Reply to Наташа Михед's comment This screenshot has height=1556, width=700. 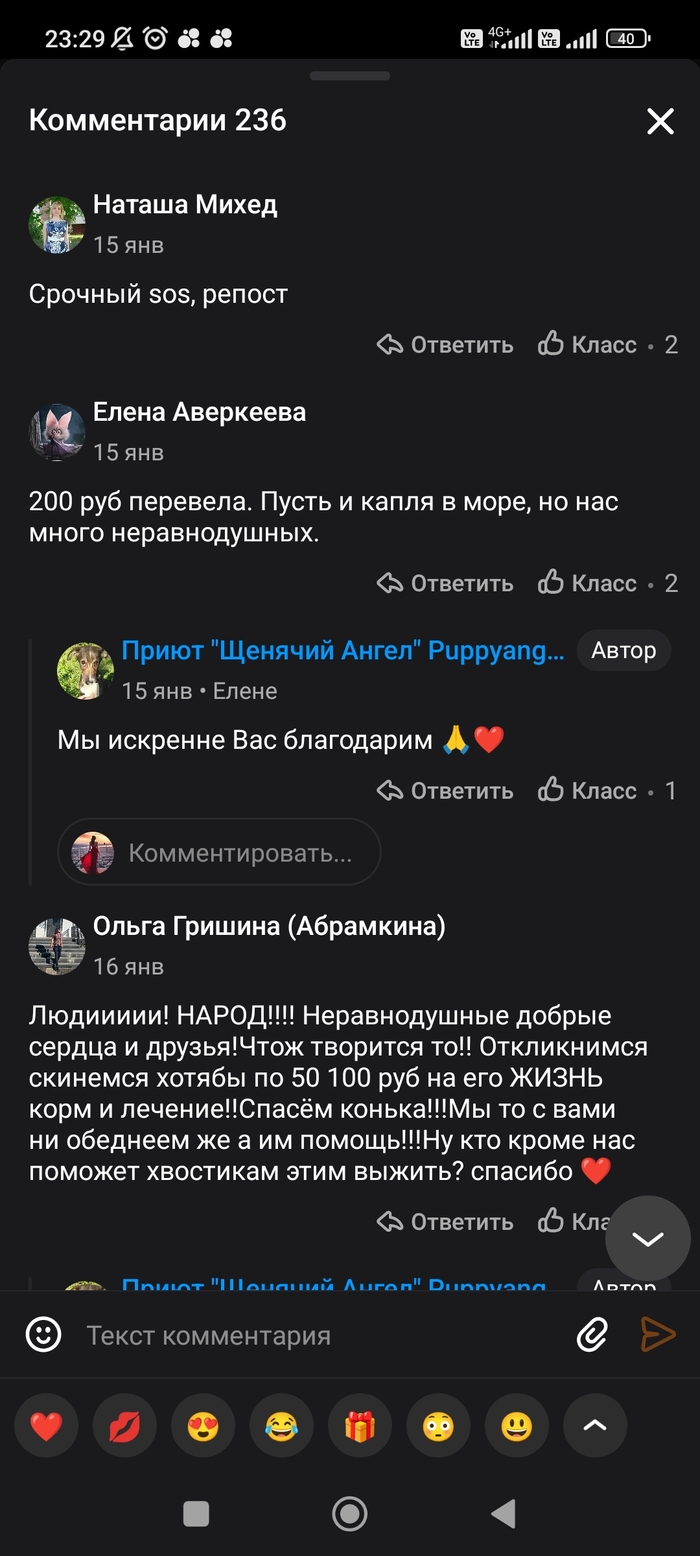pyautogui.click(x=446, y=345)
